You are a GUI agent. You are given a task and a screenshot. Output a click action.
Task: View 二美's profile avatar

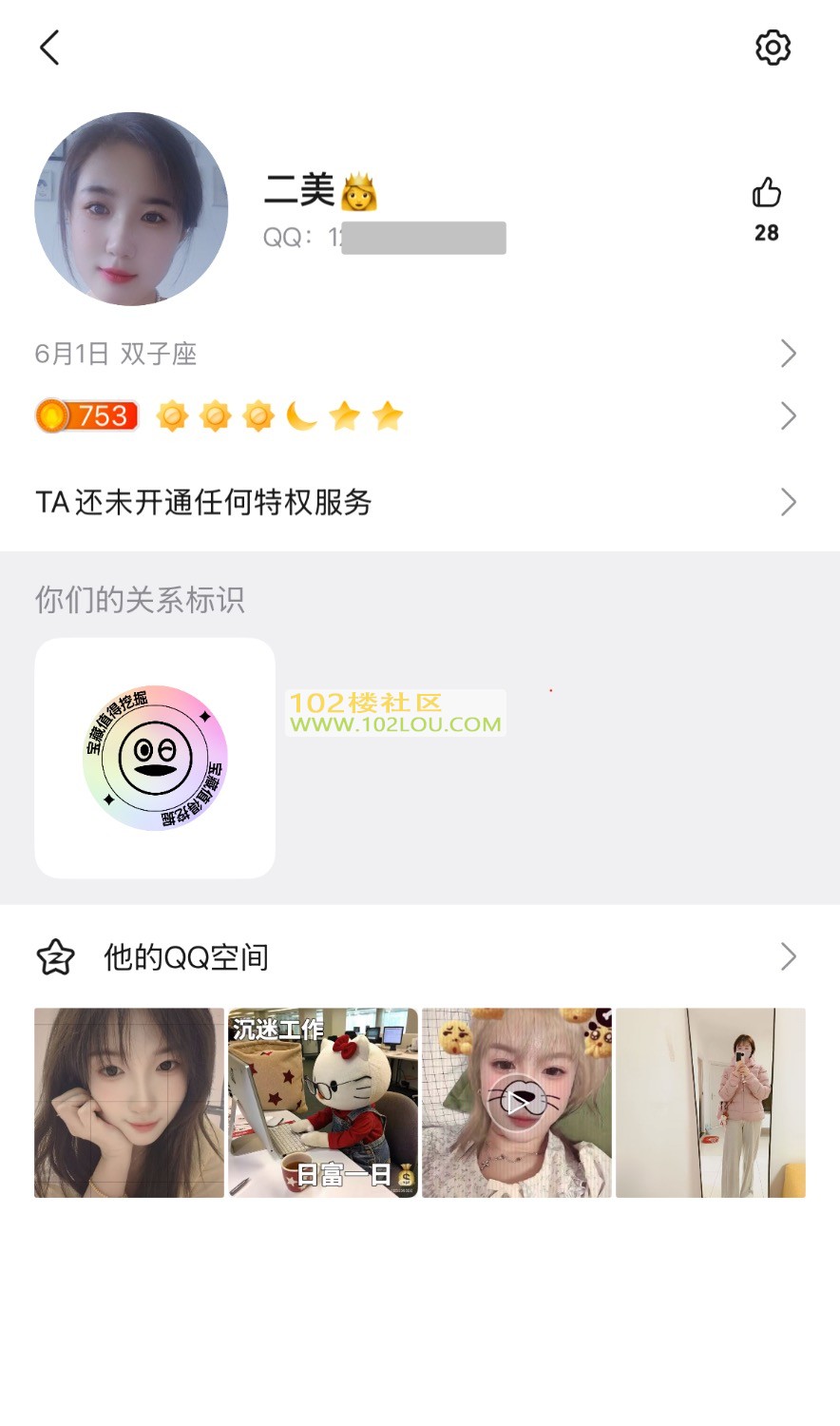[131, 209]
